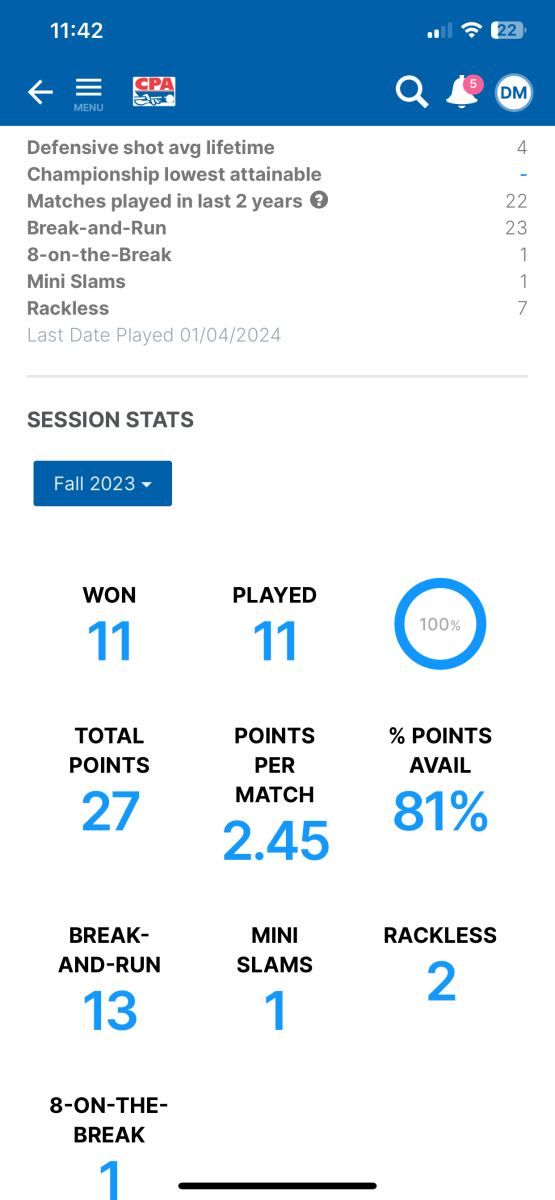Open the DM profile avatar
This screenshot has height=1200, width=555.
513,92
